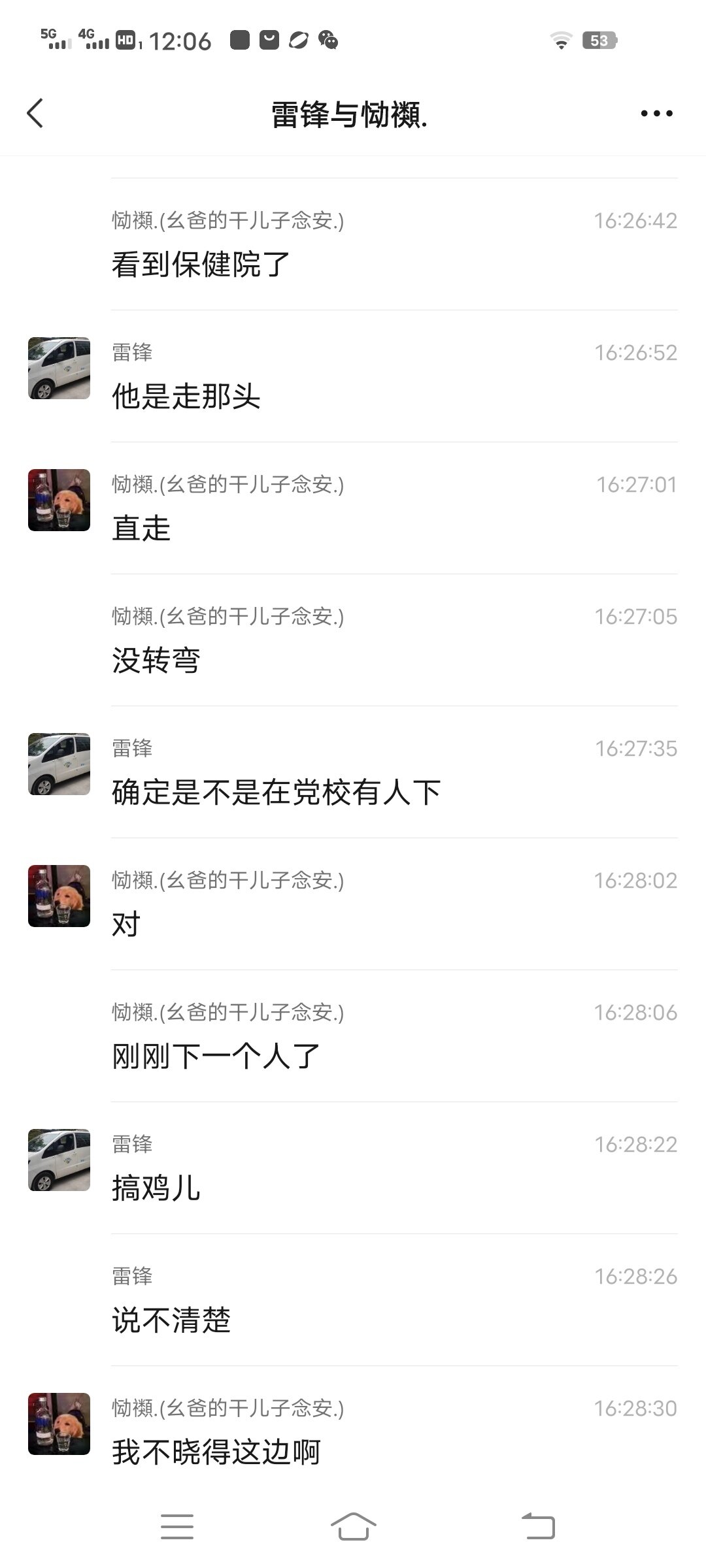This screenshot has width=706, height=1568.
Task: Go back from the chat history
Action: (x=35, y=114)
